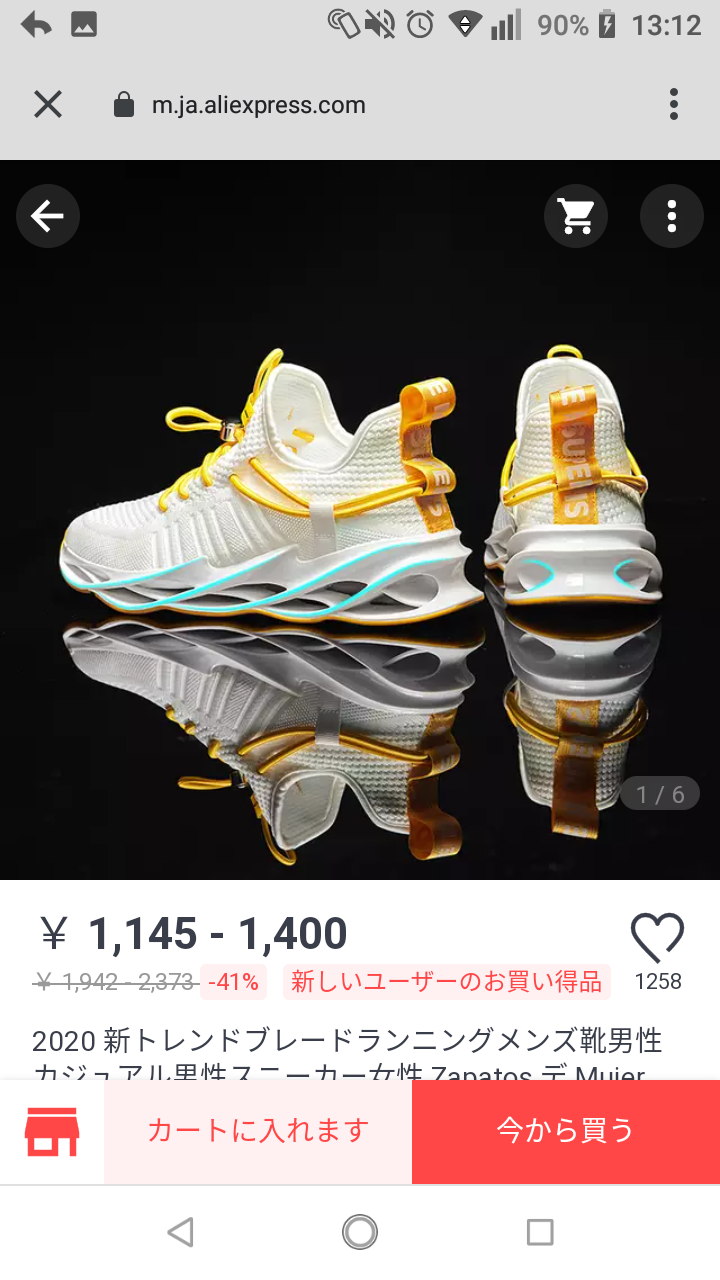This screenshot has width=720, height=1280.
Task: Open the store page icon
Action: pos(52,1132)
